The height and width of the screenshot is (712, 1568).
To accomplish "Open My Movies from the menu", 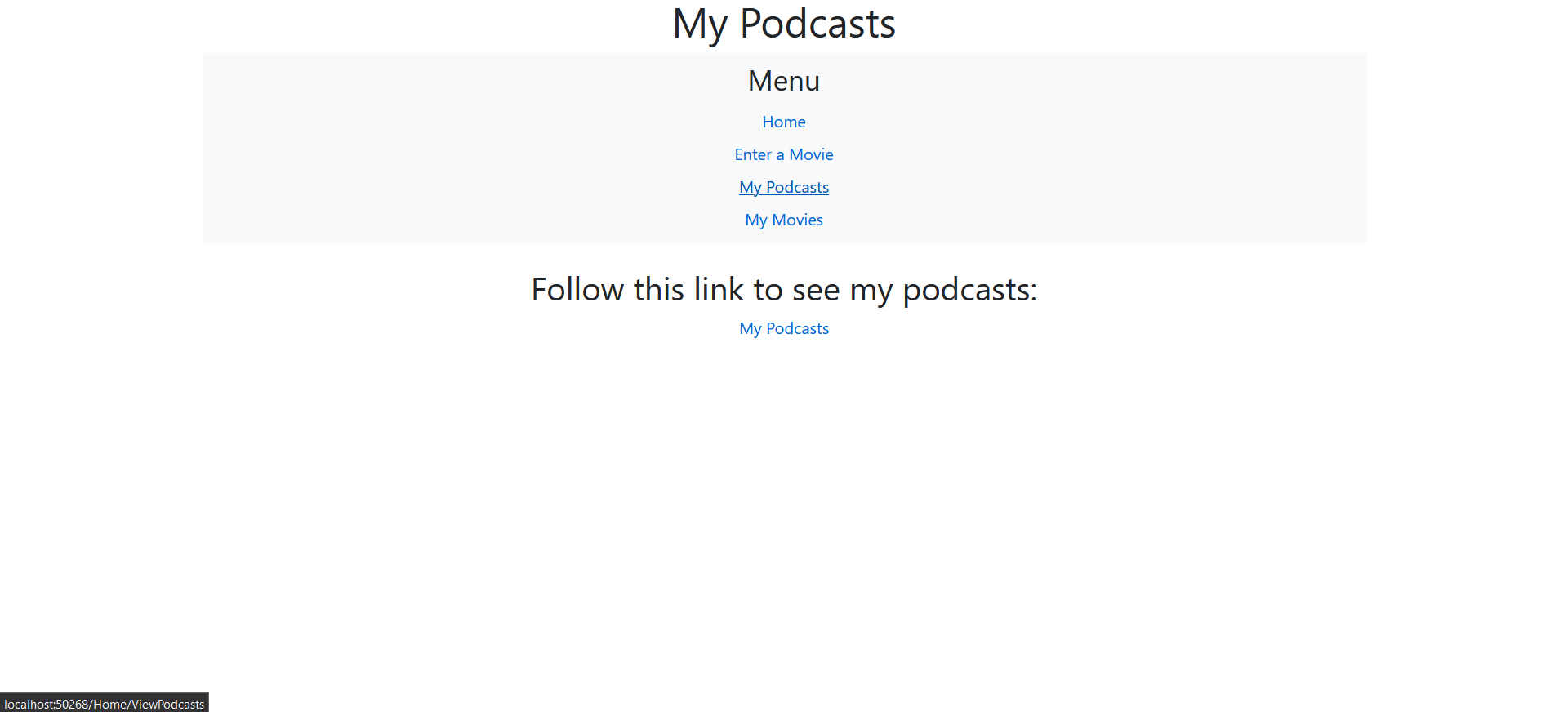I will (783, 220).
